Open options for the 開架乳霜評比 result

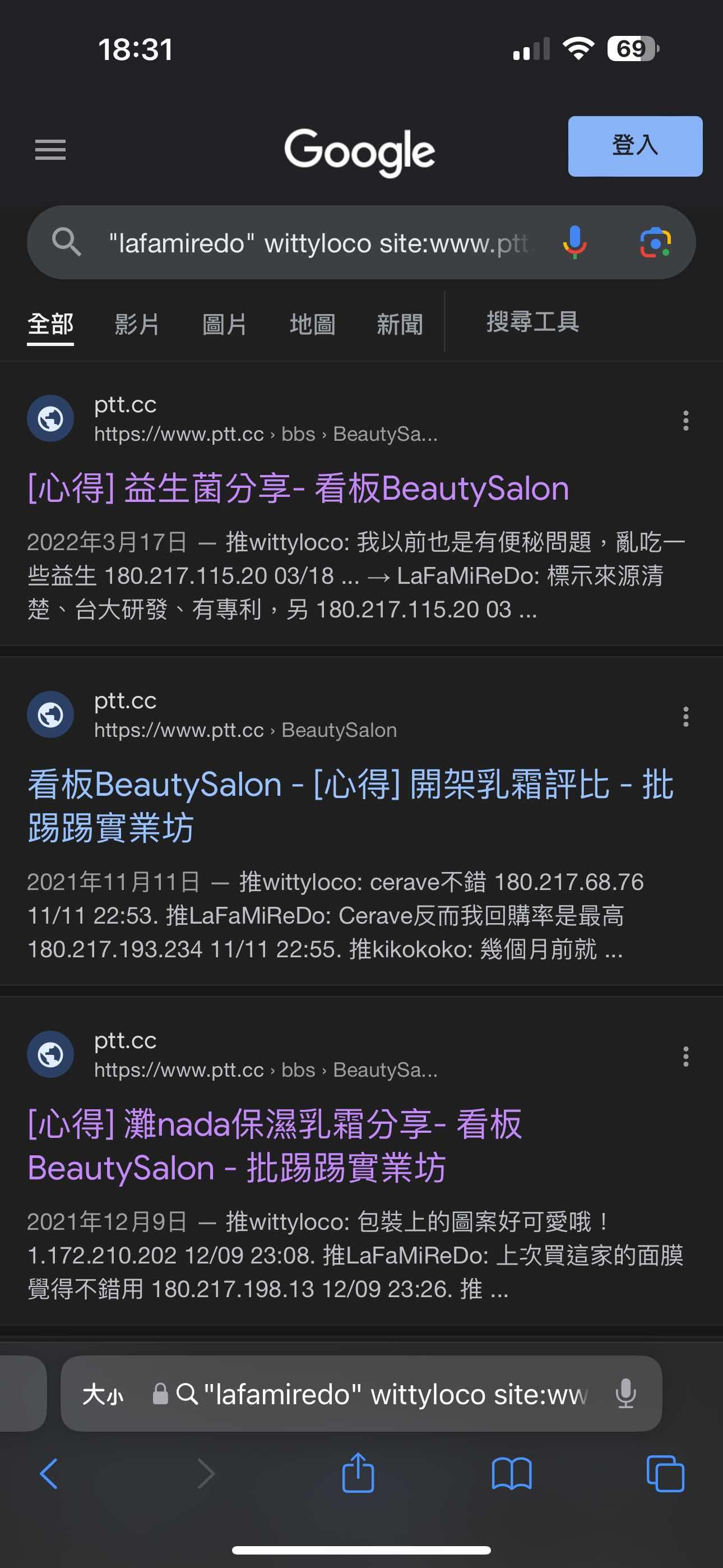[686, 717]
